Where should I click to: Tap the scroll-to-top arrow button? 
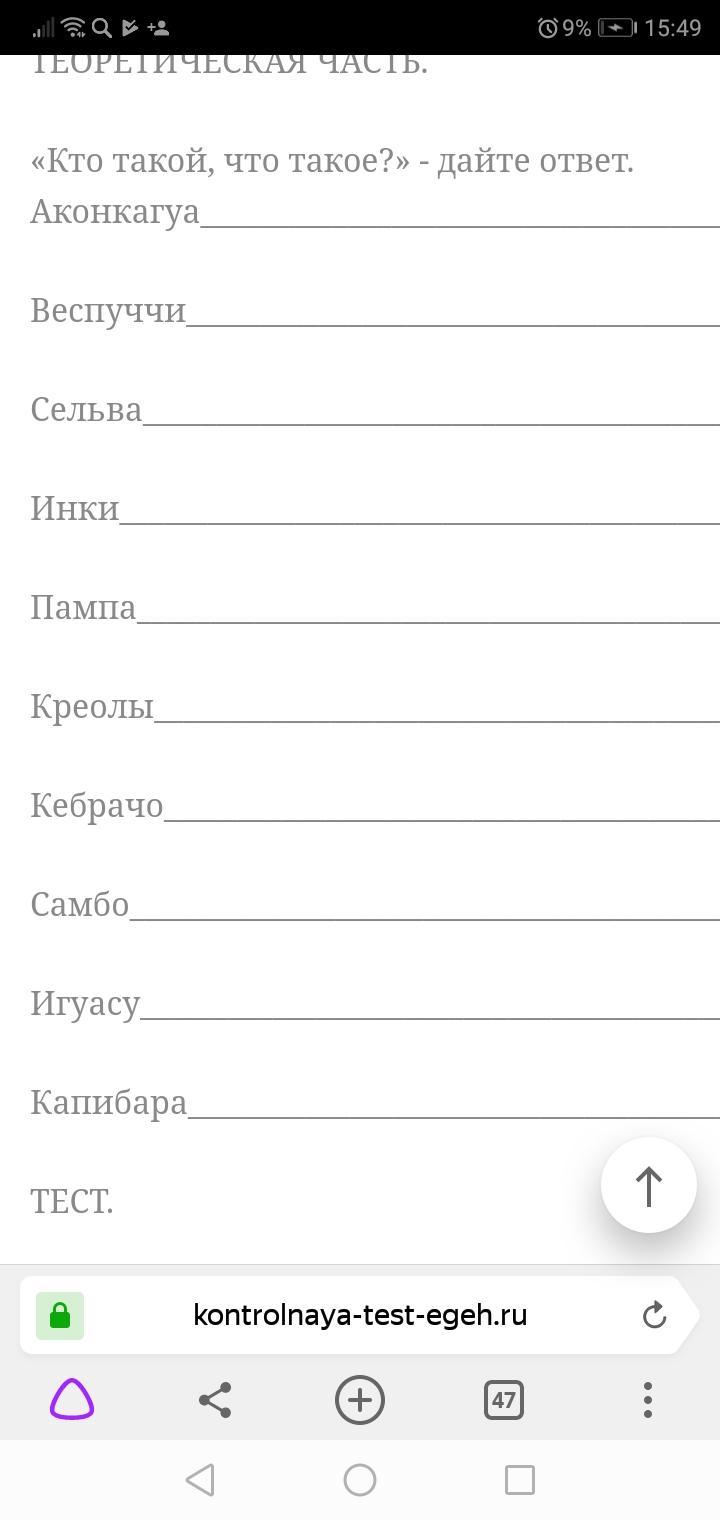[648, 1185]
